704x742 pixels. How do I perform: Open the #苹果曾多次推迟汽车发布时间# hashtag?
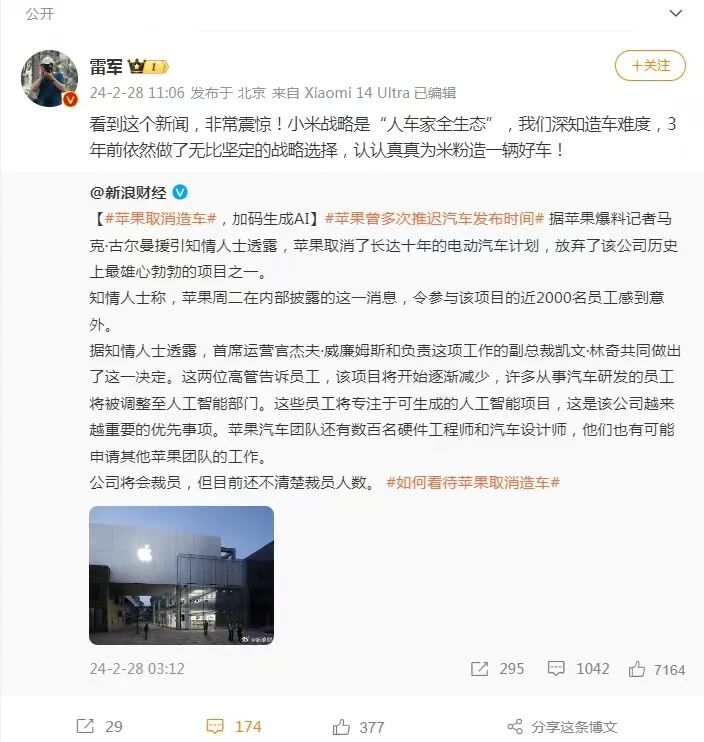[434, 219]
